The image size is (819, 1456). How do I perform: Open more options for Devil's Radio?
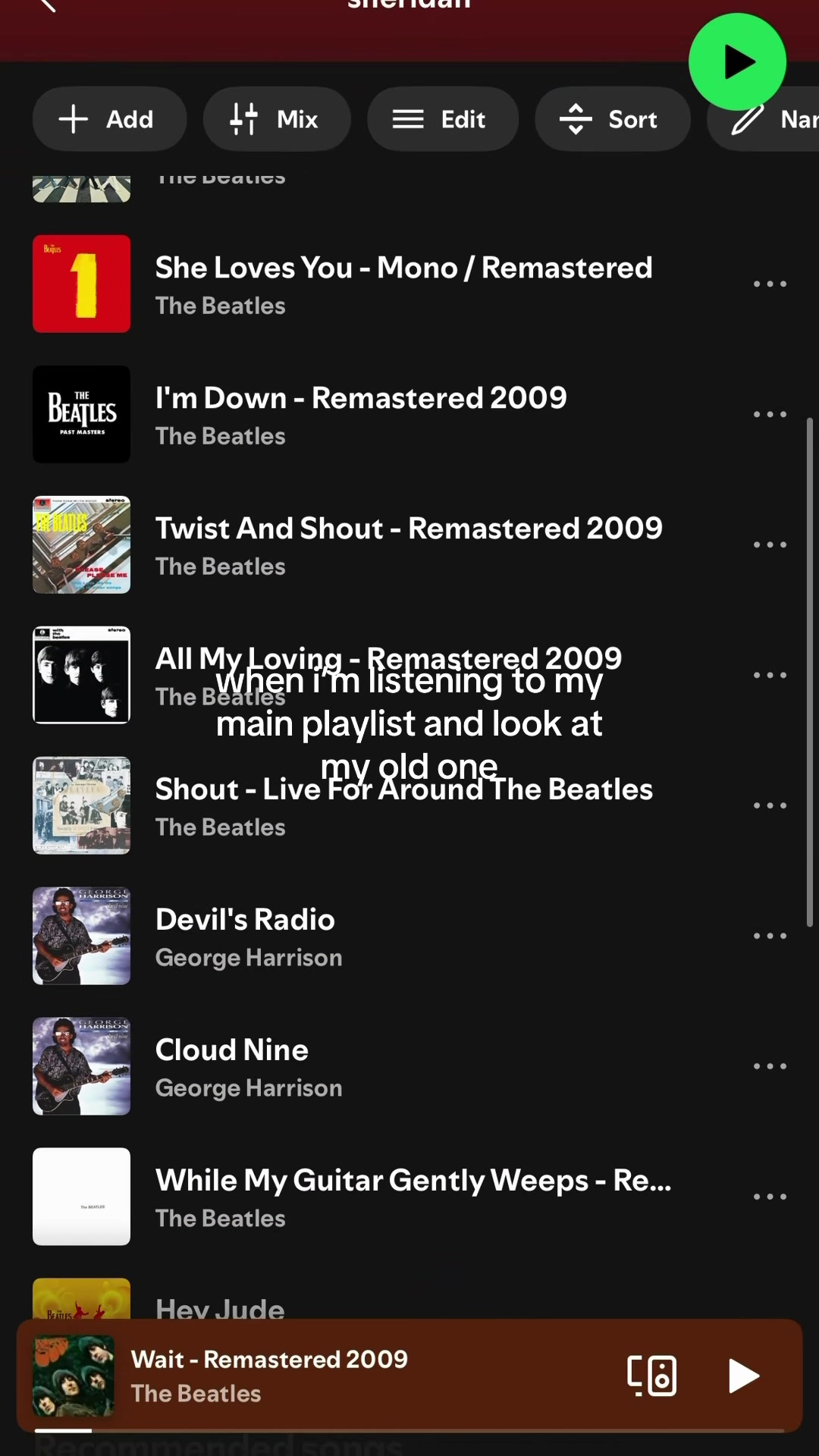770,936
